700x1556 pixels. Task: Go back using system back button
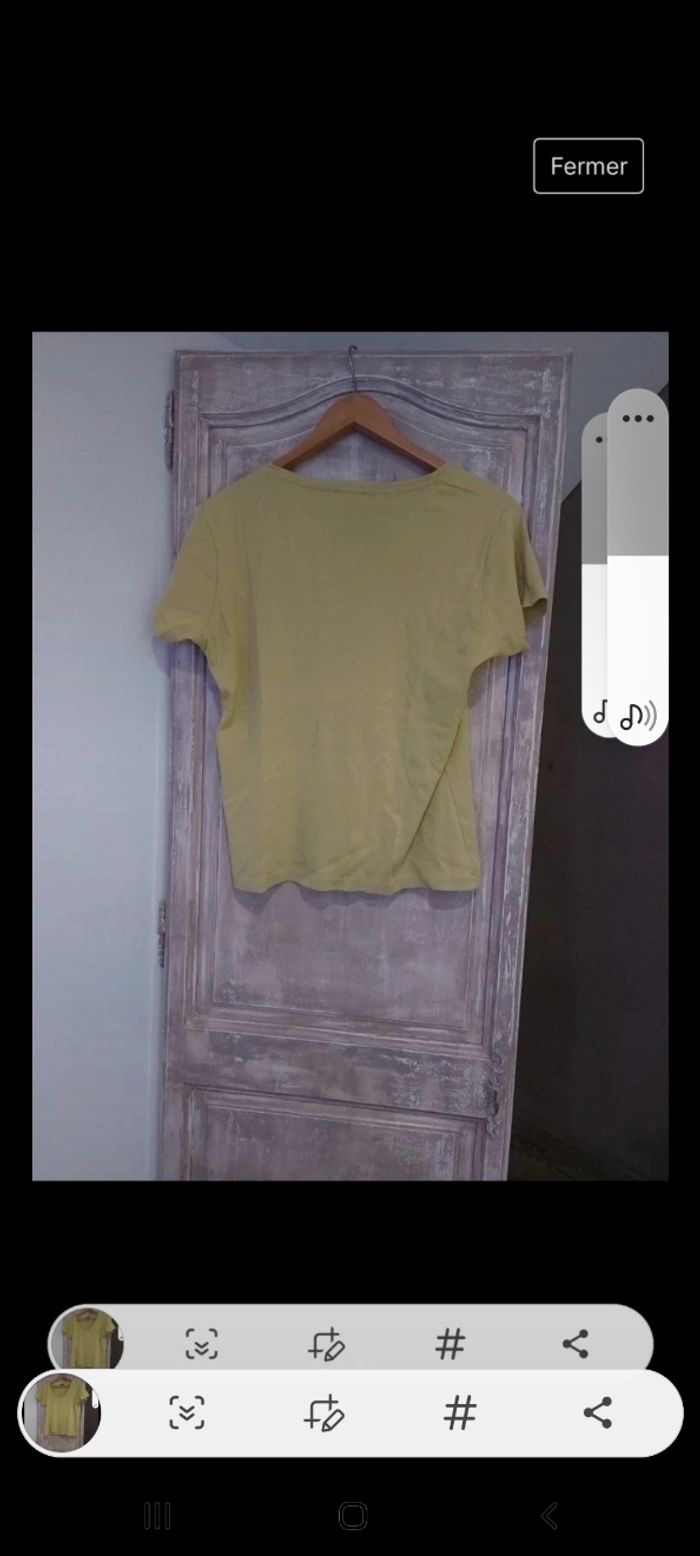point(549,1516)
